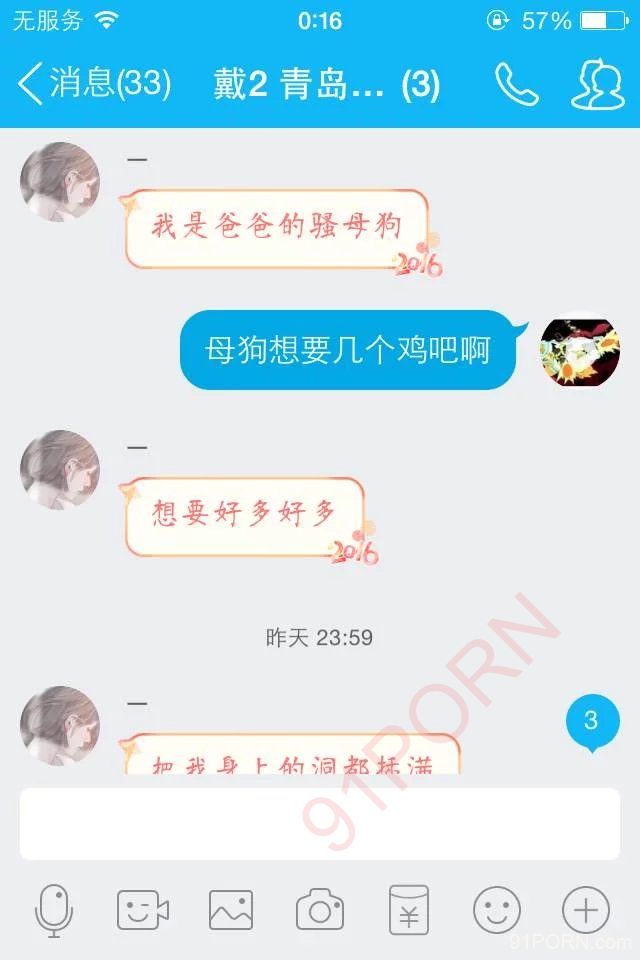Image resolution: width=640 pixels, height=960 pixels.
Task: Open the video message icon
Action: pyautogui.click(x=142, y=910)
